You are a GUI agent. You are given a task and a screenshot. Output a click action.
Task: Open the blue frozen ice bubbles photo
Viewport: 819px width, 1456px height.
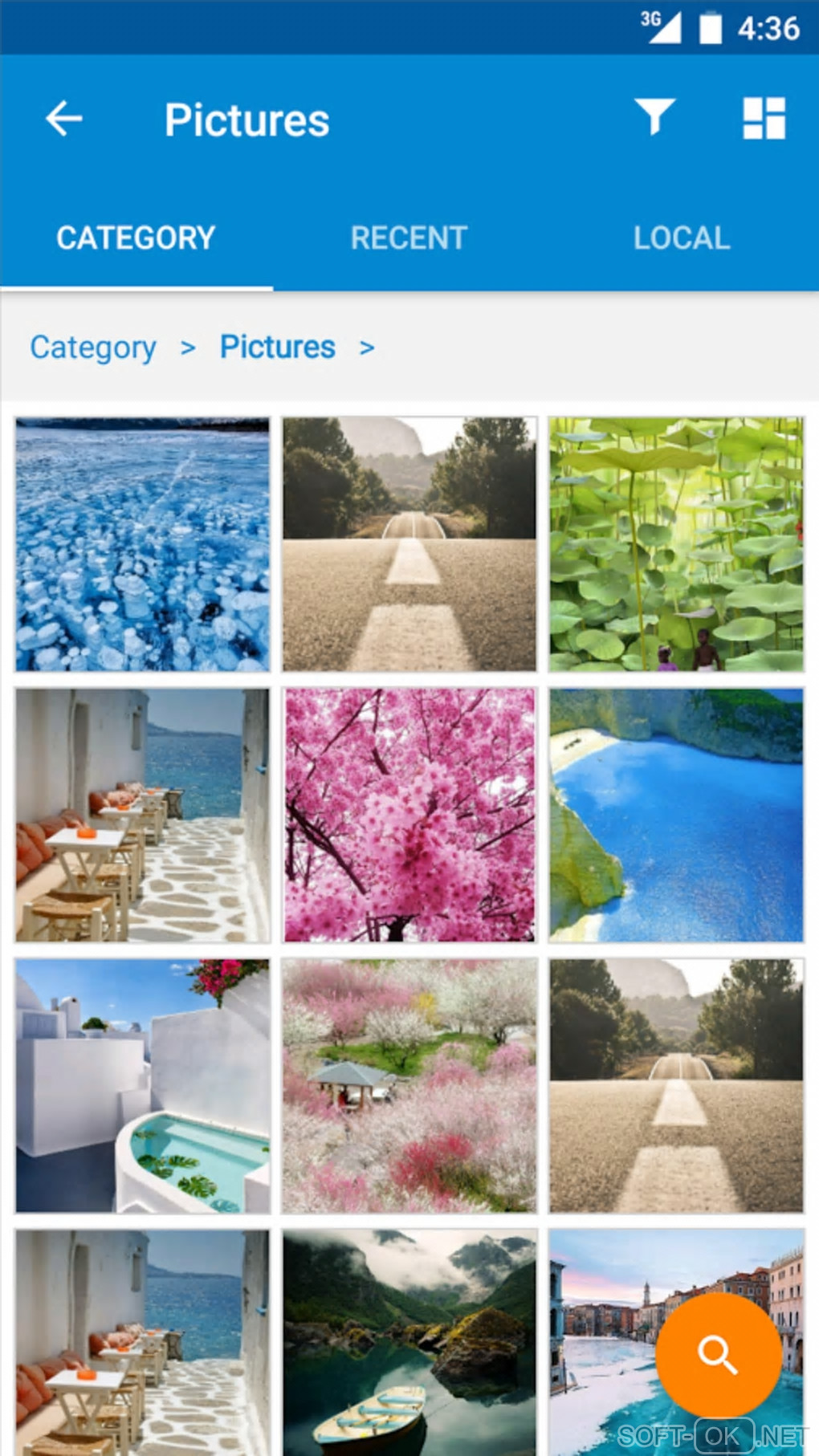[143, 544]
